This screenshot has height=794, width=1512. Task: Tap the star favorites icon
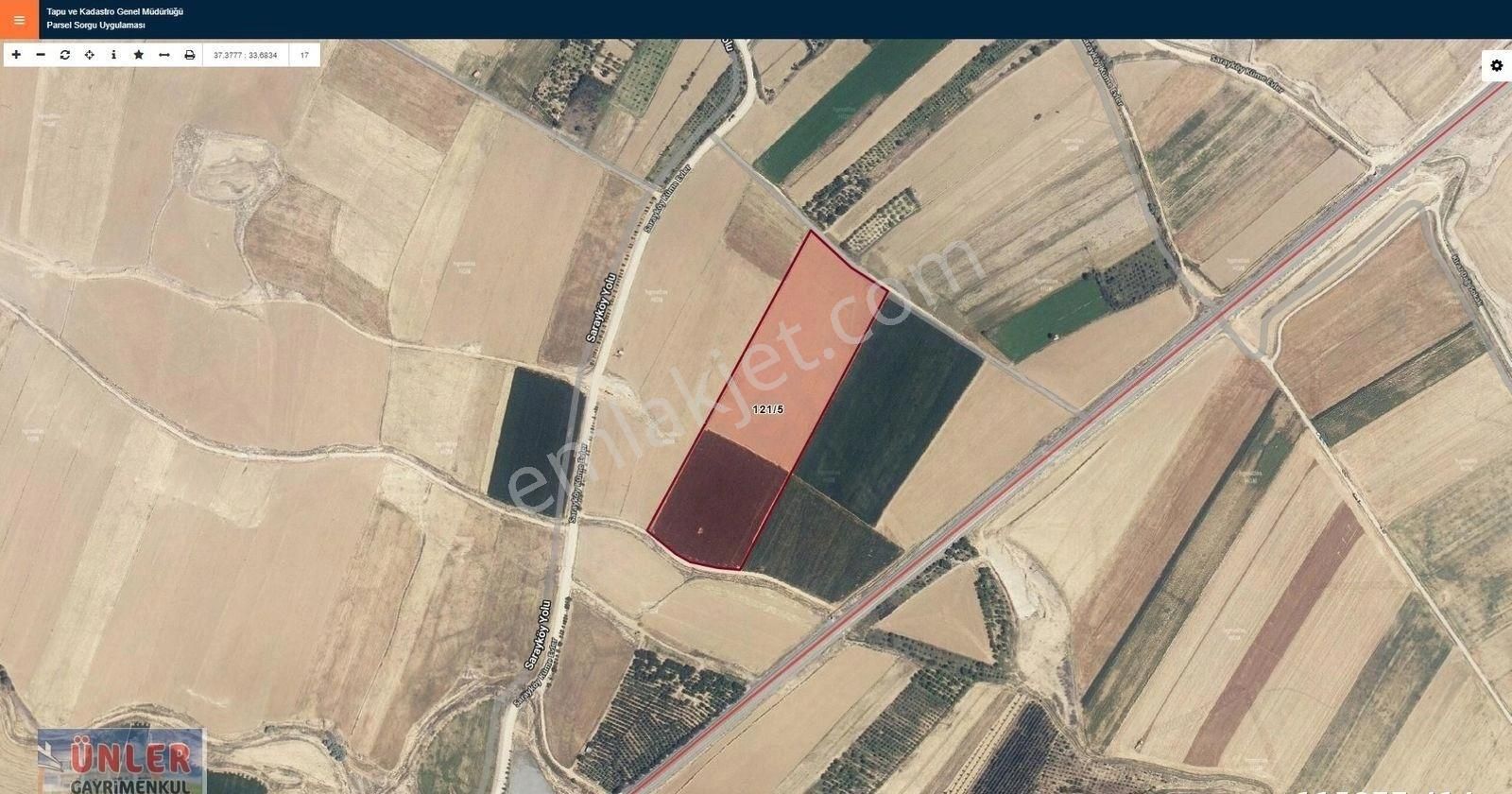click(x=139, y=55)
